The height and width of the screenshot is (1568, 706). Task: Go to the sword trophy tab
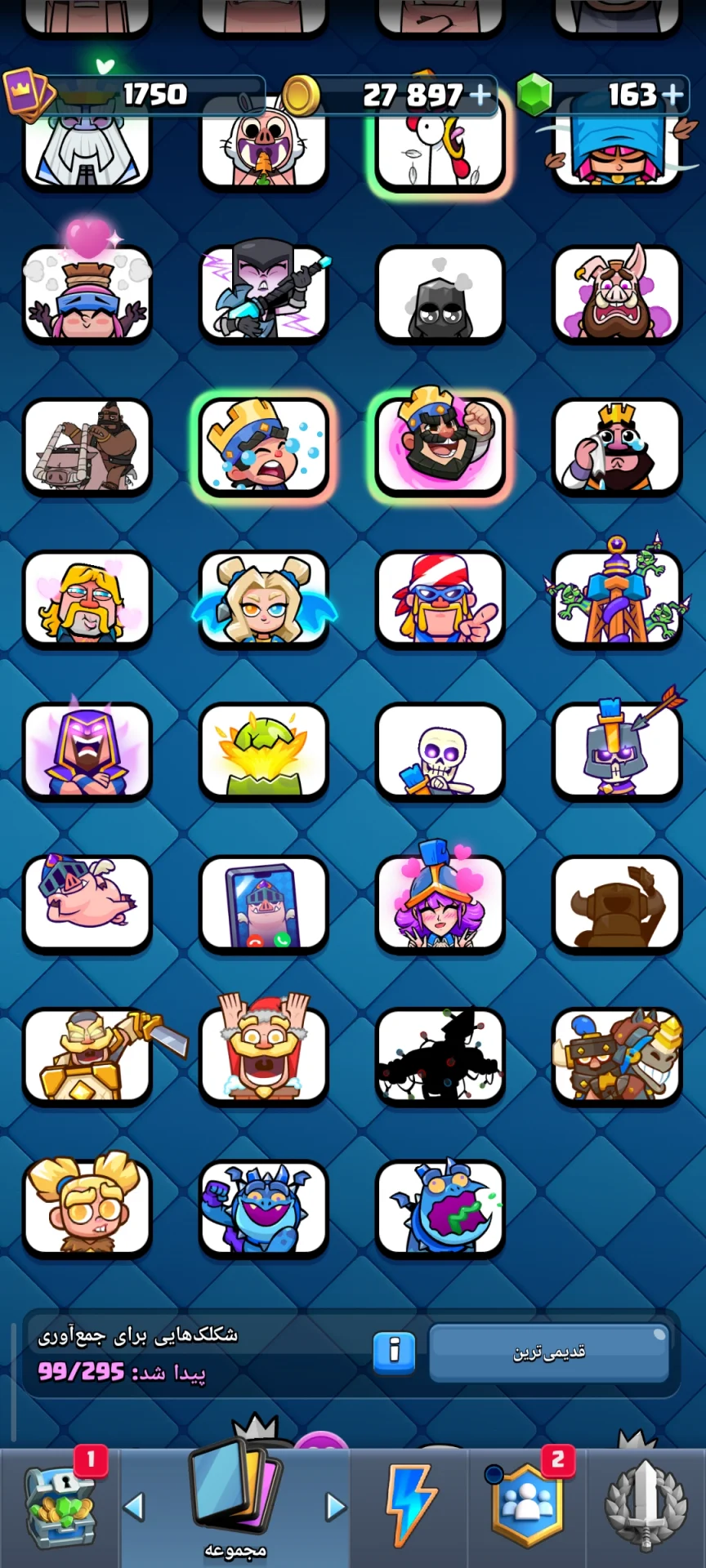[x=646, y=1507]
